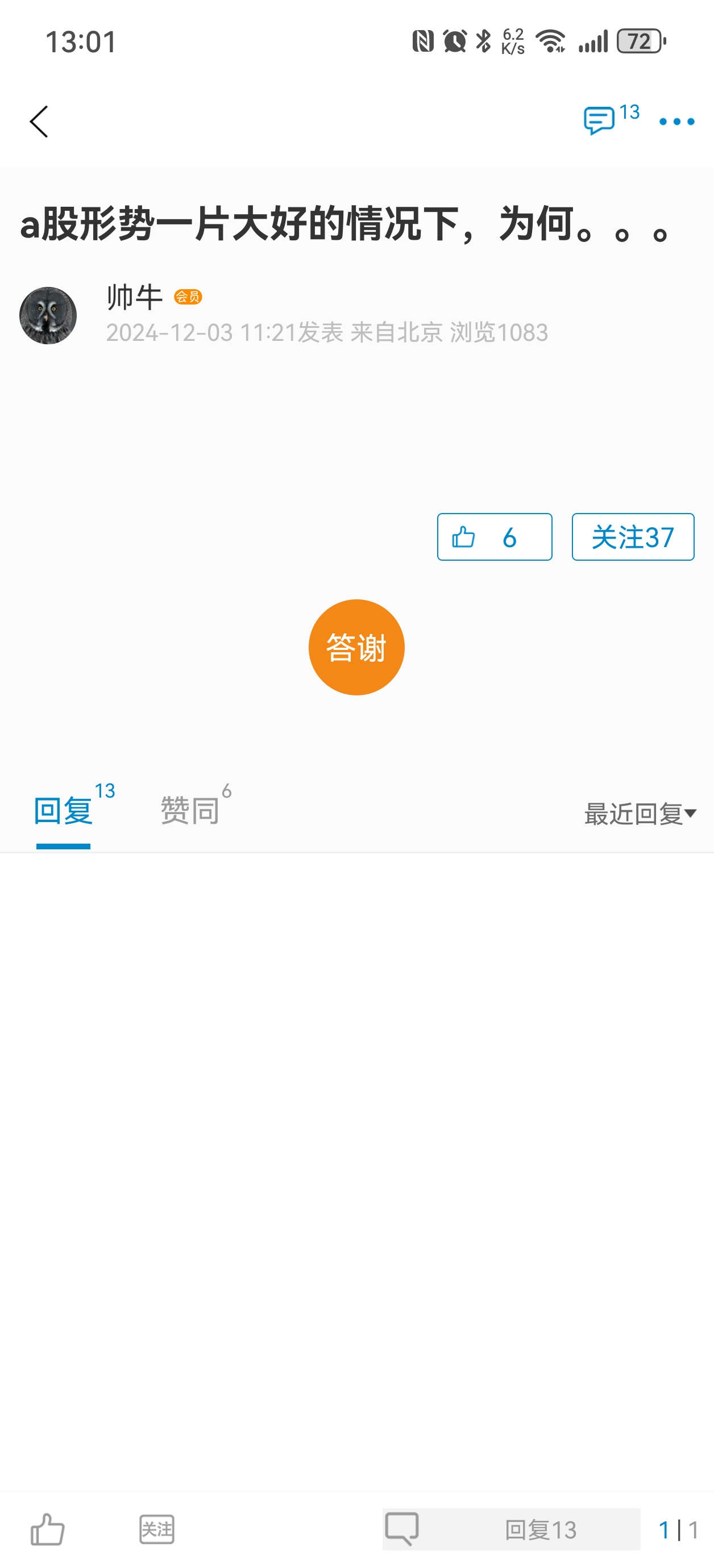Tap the bottom bar 关注 icon
The height and width of the screenshot is (1568, 714).
(156, 1529)
